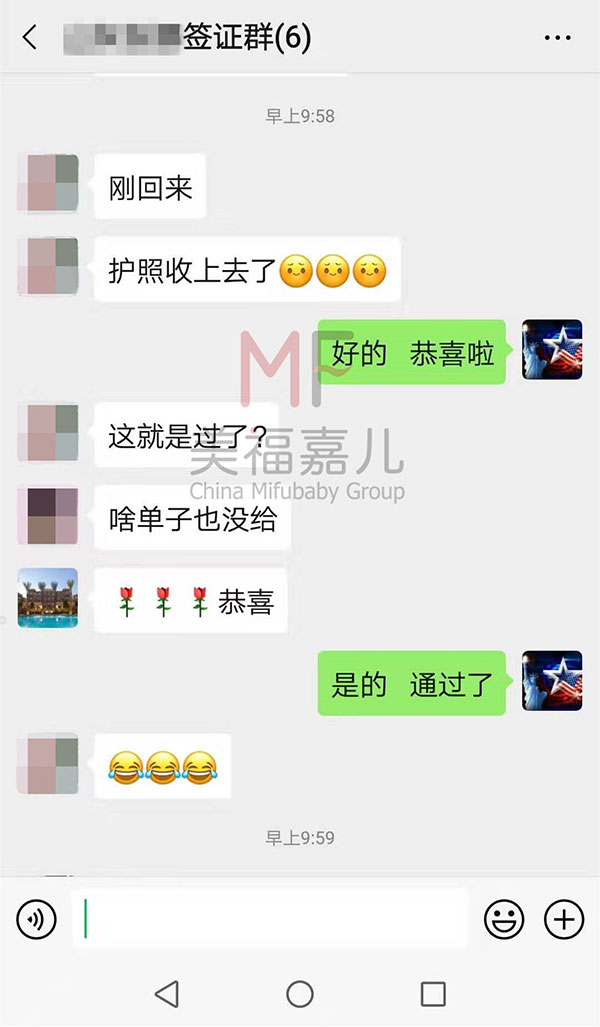View profile of the sender who wrote 🌹恭喜
Viewport: 600px width, 1027px height.
click(47, 598)
